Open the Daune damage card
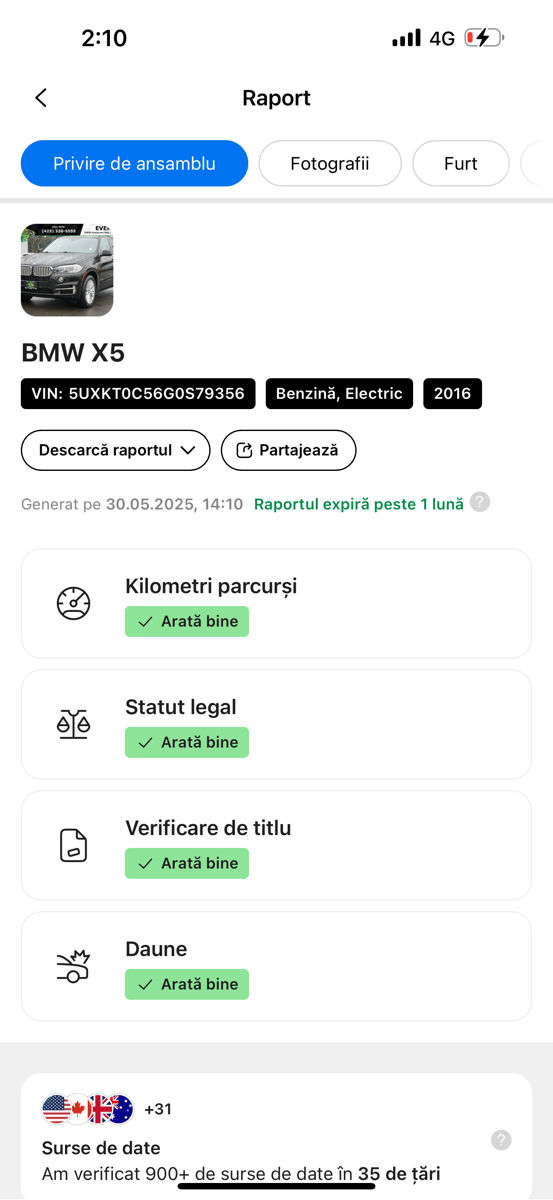Viewport: 553px width, 1200px height. (x=276, y=966)
